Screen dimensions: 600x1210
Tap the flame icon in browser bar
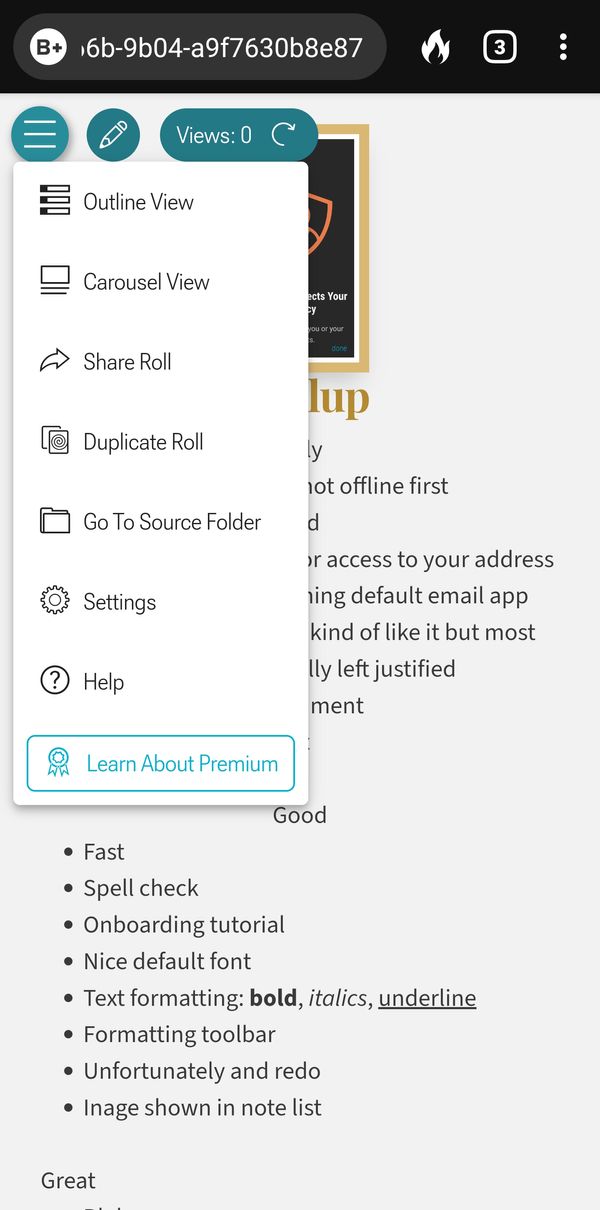point(435,47)
